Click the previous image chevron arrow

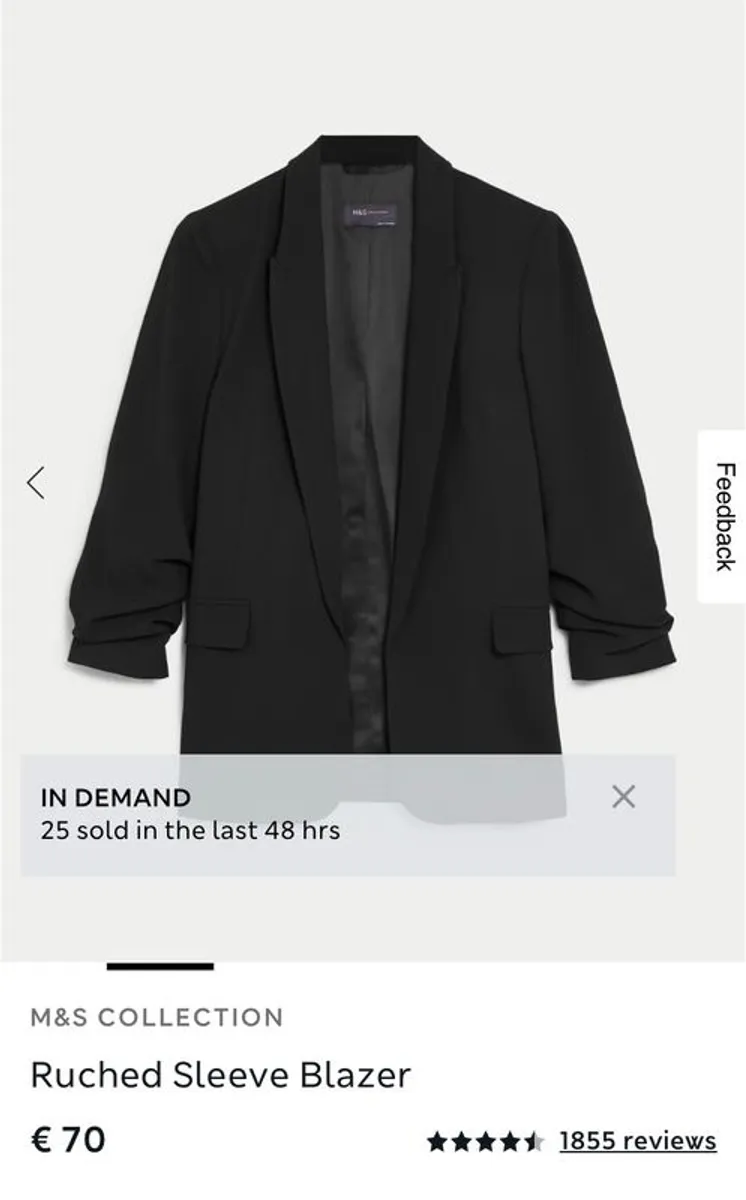[x=36, y=482]
